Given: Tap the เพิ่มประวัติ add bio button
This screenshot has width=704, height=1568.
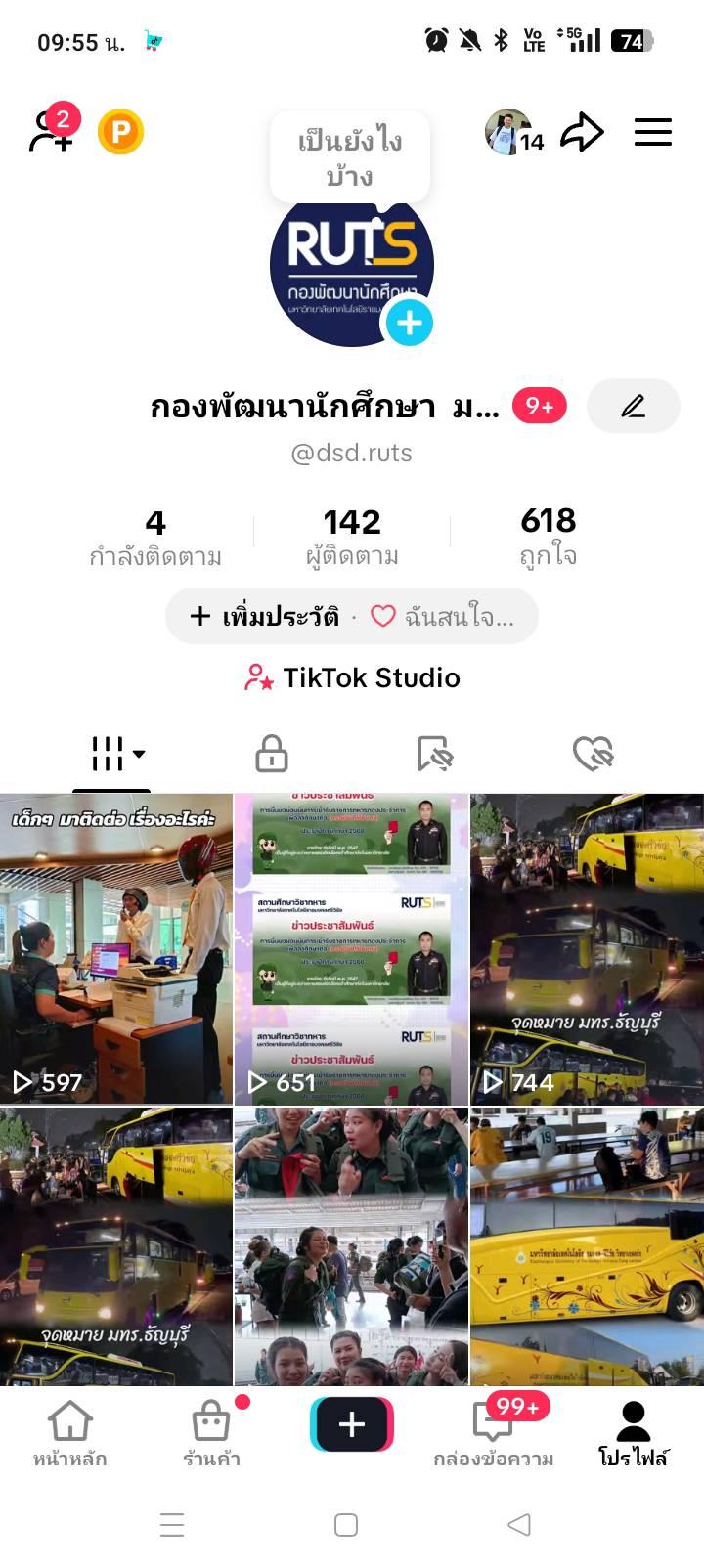Looking at the screenshot, I should click(x=266, y=616).
